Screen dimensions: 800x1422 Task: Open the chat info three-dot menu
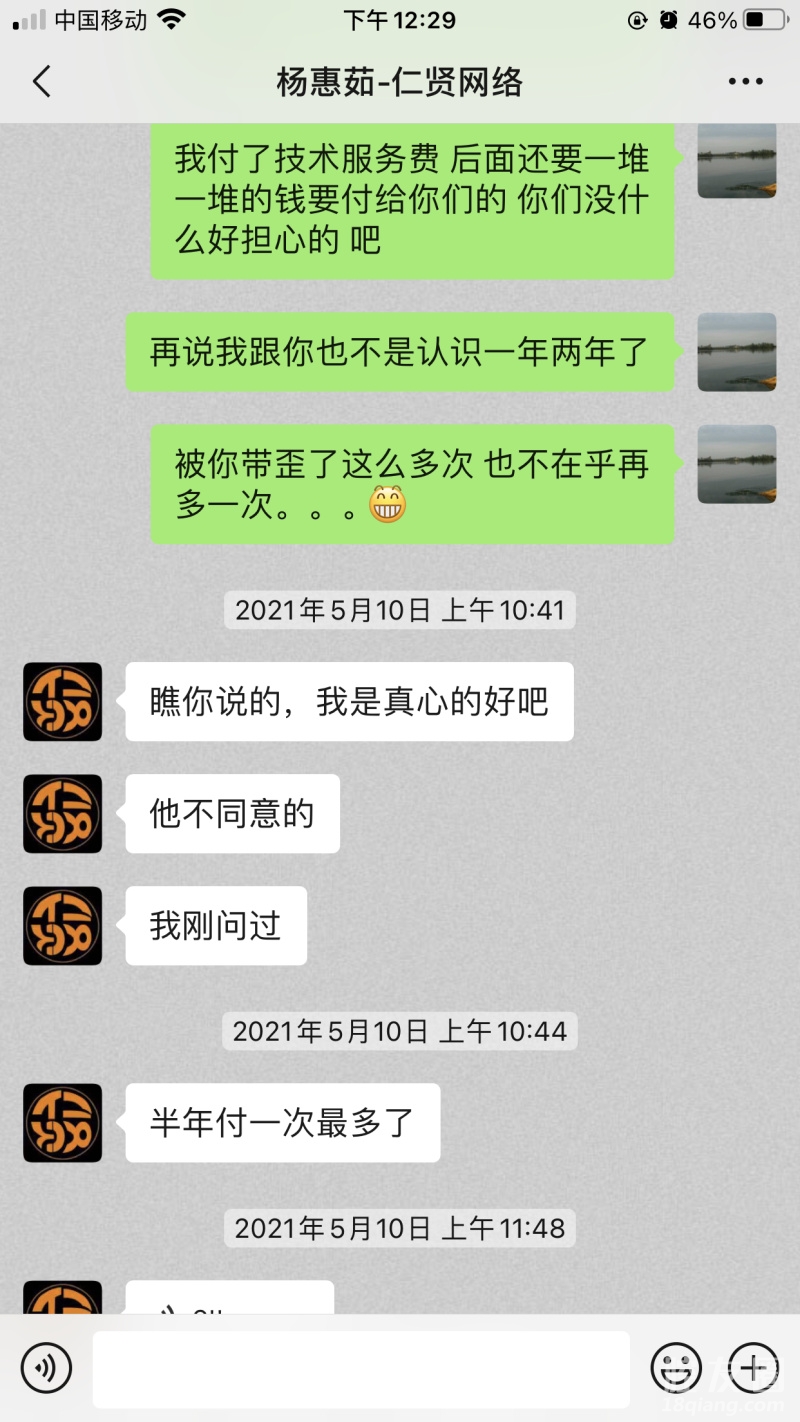click(745, 81)
